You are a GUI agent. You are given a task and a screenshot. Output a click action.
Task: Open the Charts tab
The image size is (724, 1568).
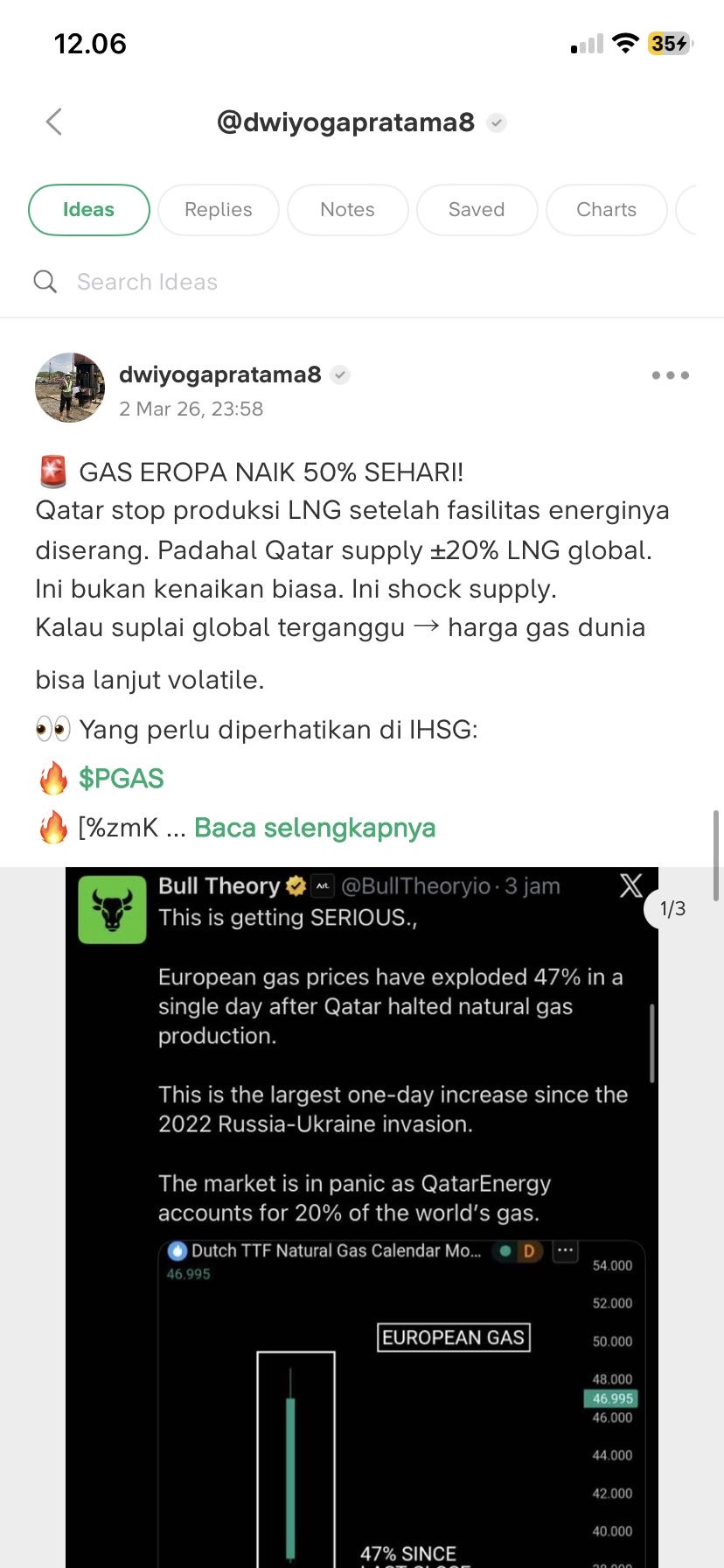[606, 210]
